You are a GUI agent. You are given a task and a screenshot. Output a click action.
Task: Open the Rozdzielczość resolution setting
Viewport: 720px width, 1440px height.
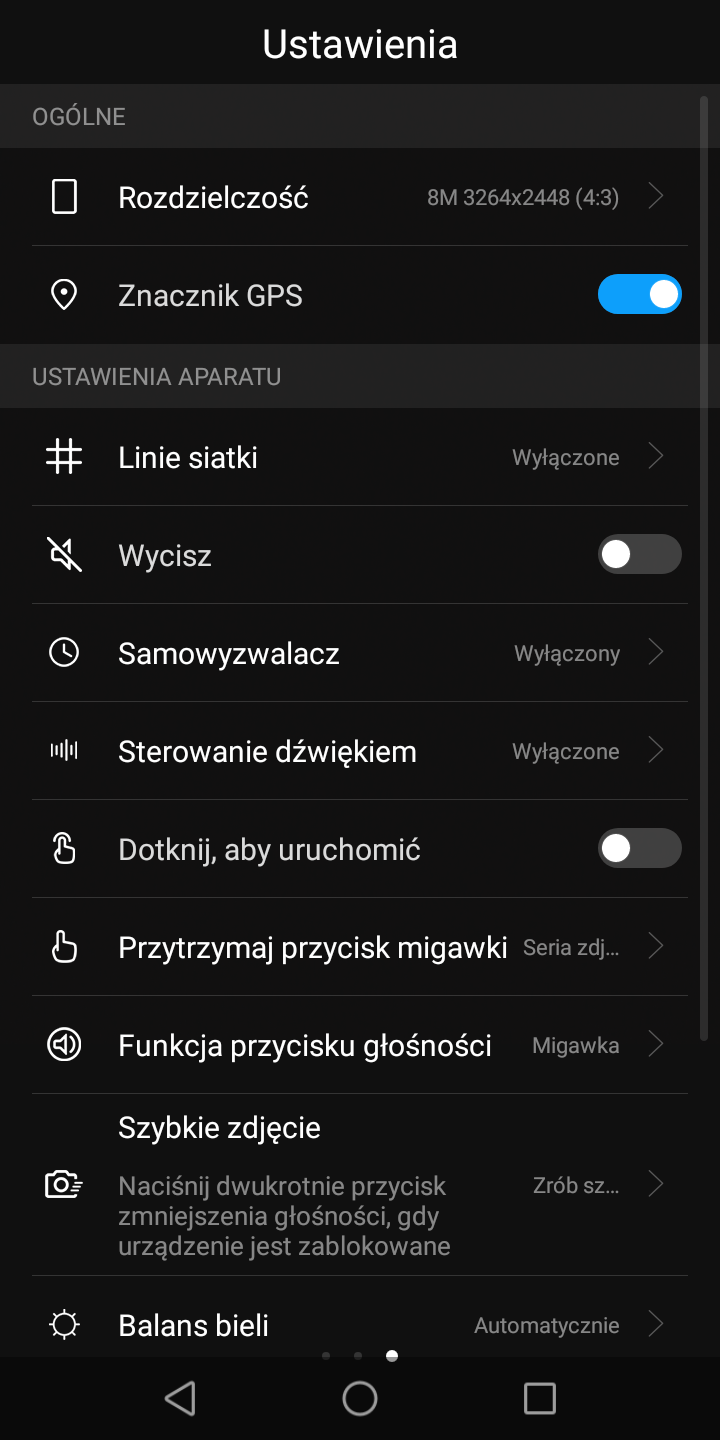coord(360,197)
